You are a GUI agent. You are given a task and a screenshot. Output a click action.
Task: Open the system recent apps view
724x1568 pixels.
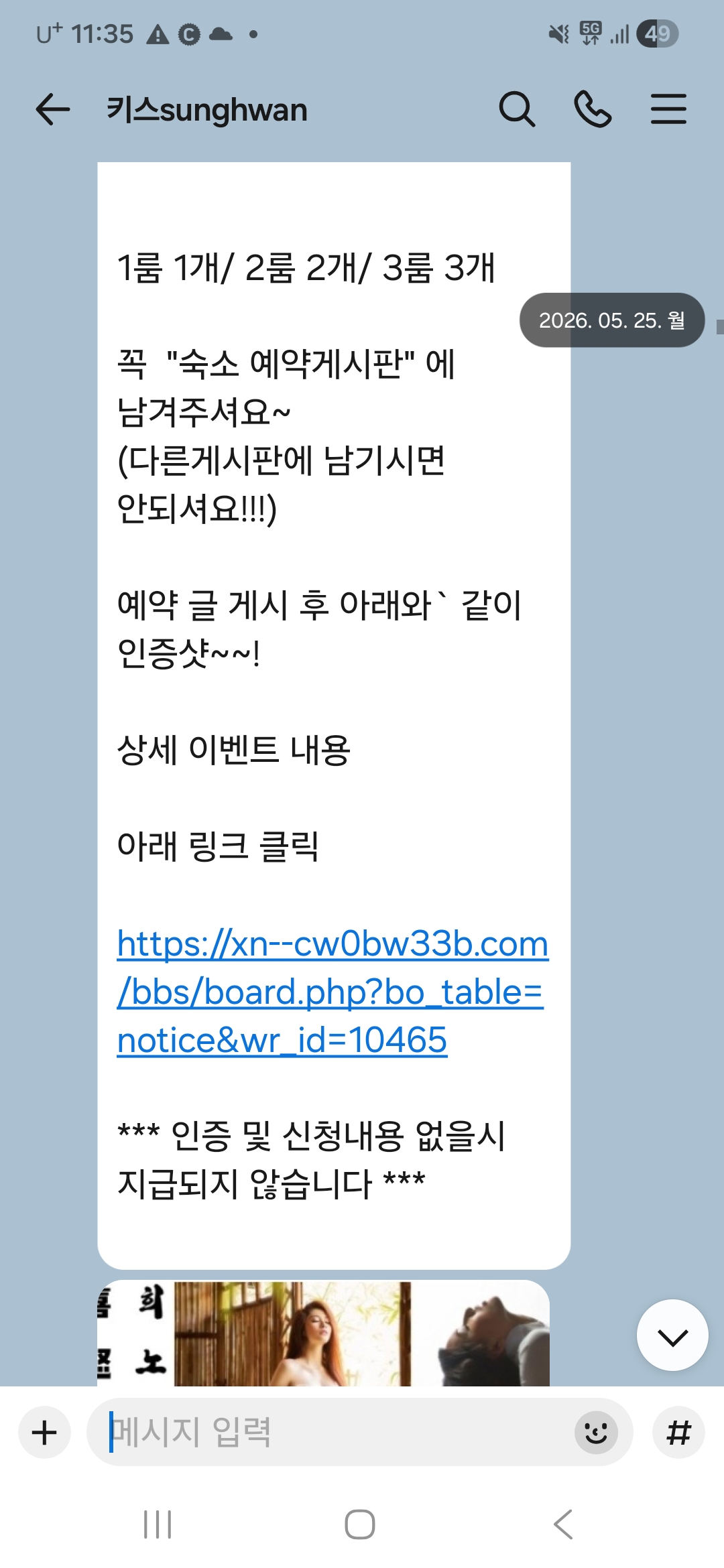click(158, 1524)
